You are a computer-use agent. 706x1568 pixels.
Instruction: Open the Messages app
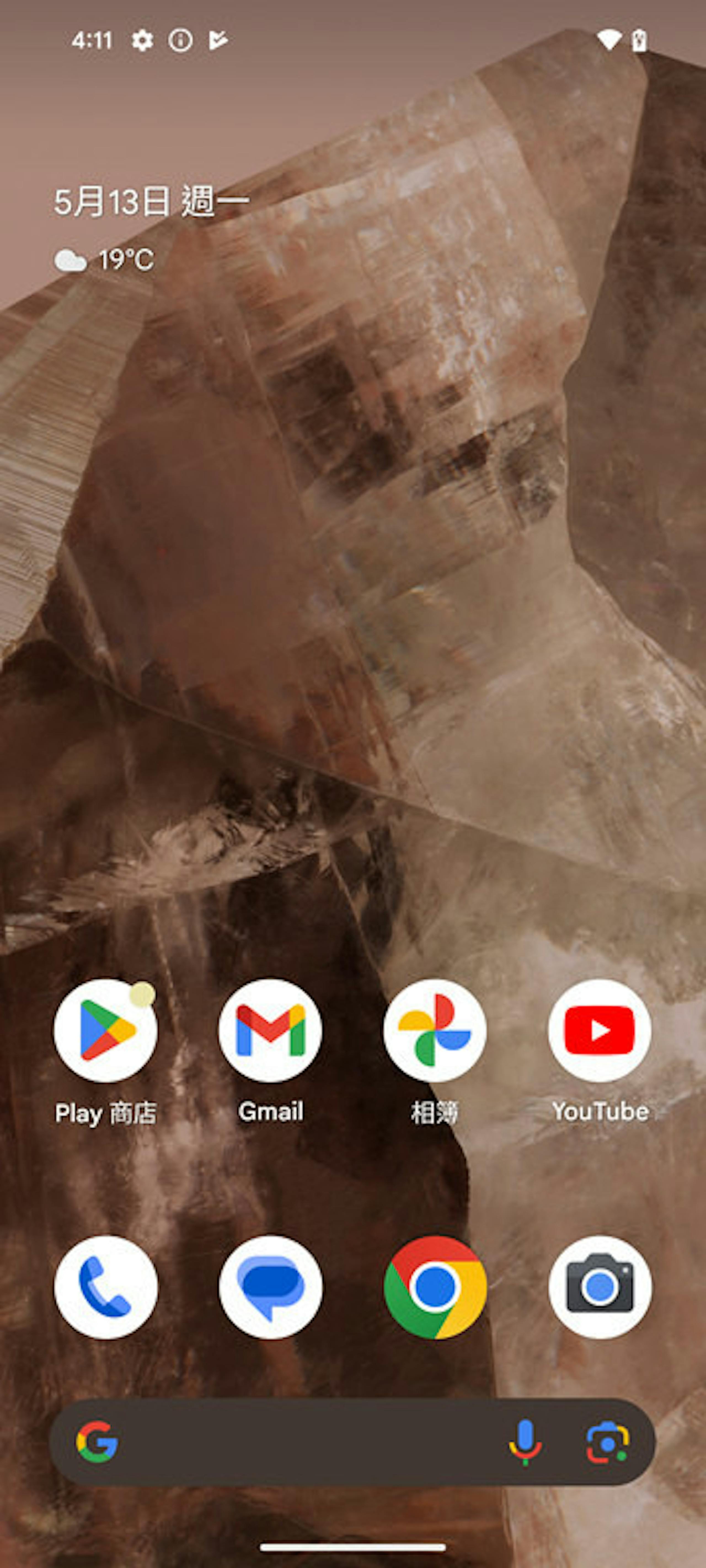point(271,1287)
